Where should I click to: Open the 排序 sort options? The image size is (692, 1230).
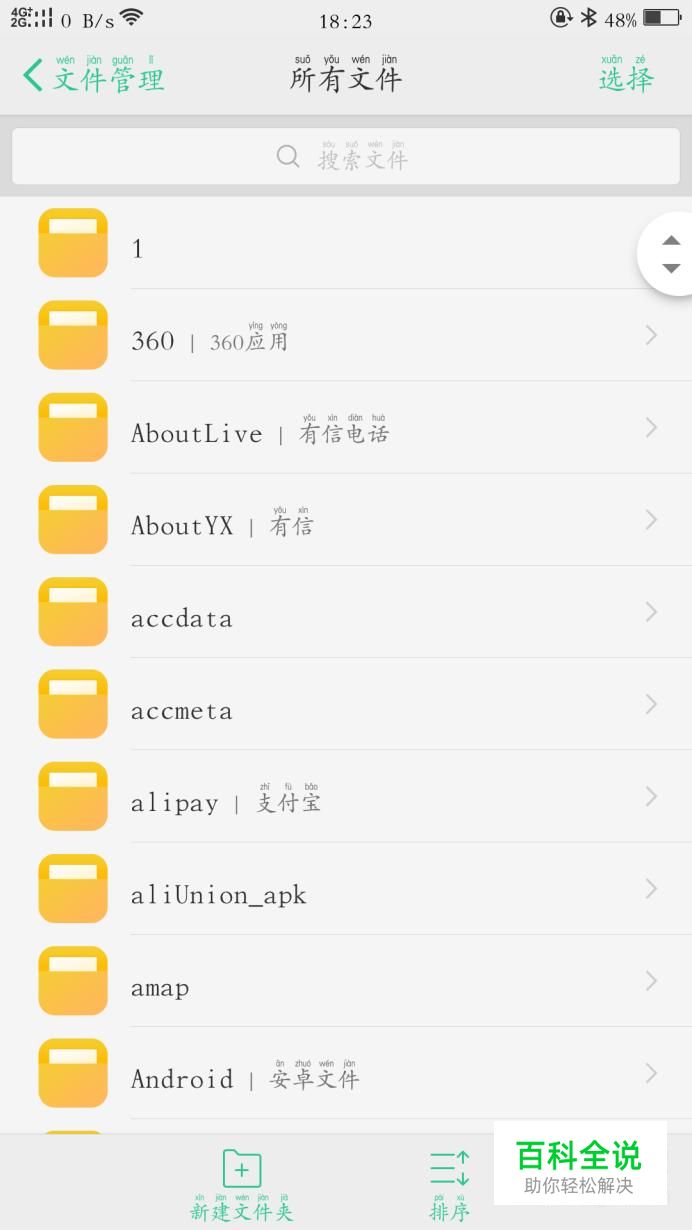click(x=449, y=1185)
